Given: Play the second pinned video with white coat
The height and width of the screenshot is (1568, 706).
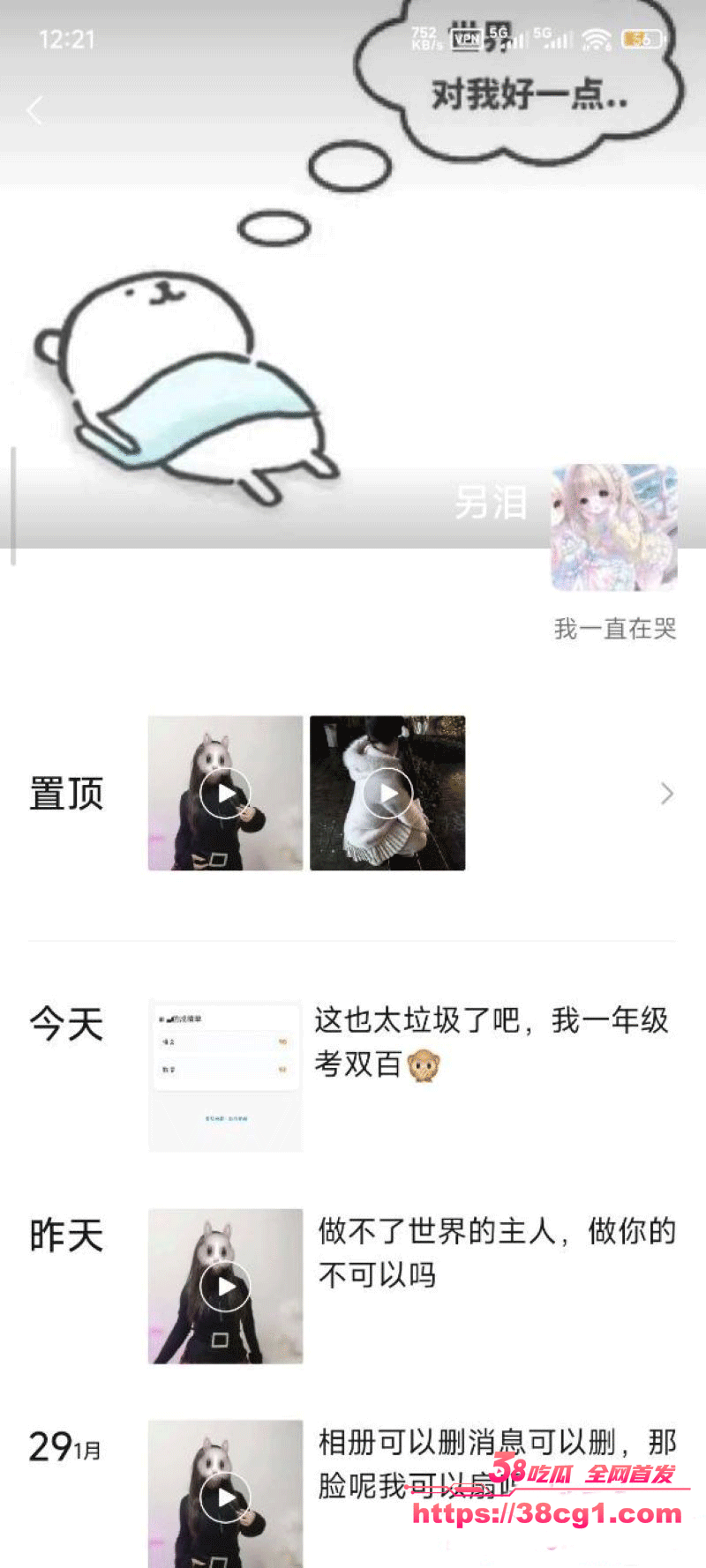Looking at the screenshot, I should (x=387, y=793).
